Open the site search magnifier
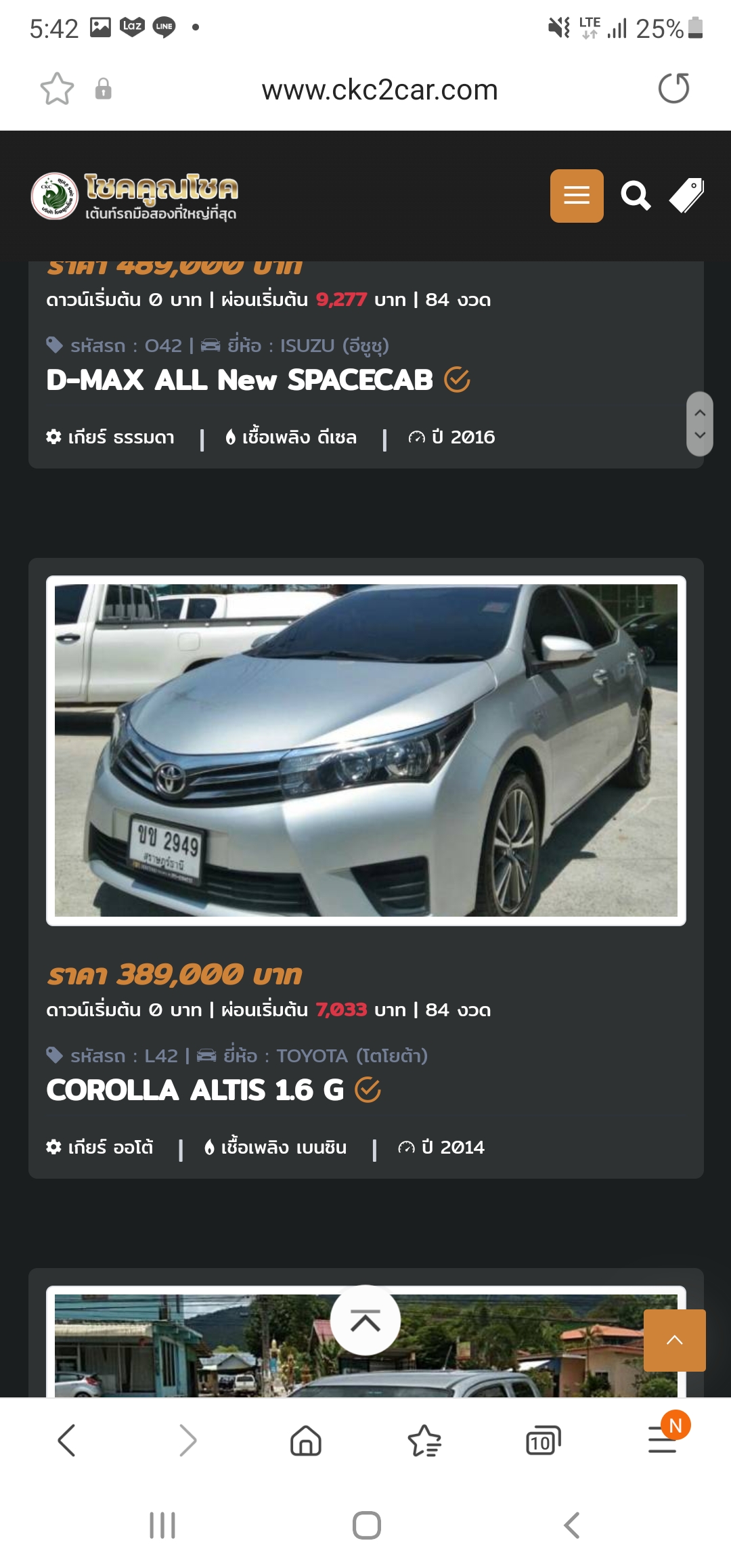This screenshot has height=1568, width=731. coord(636,196)
